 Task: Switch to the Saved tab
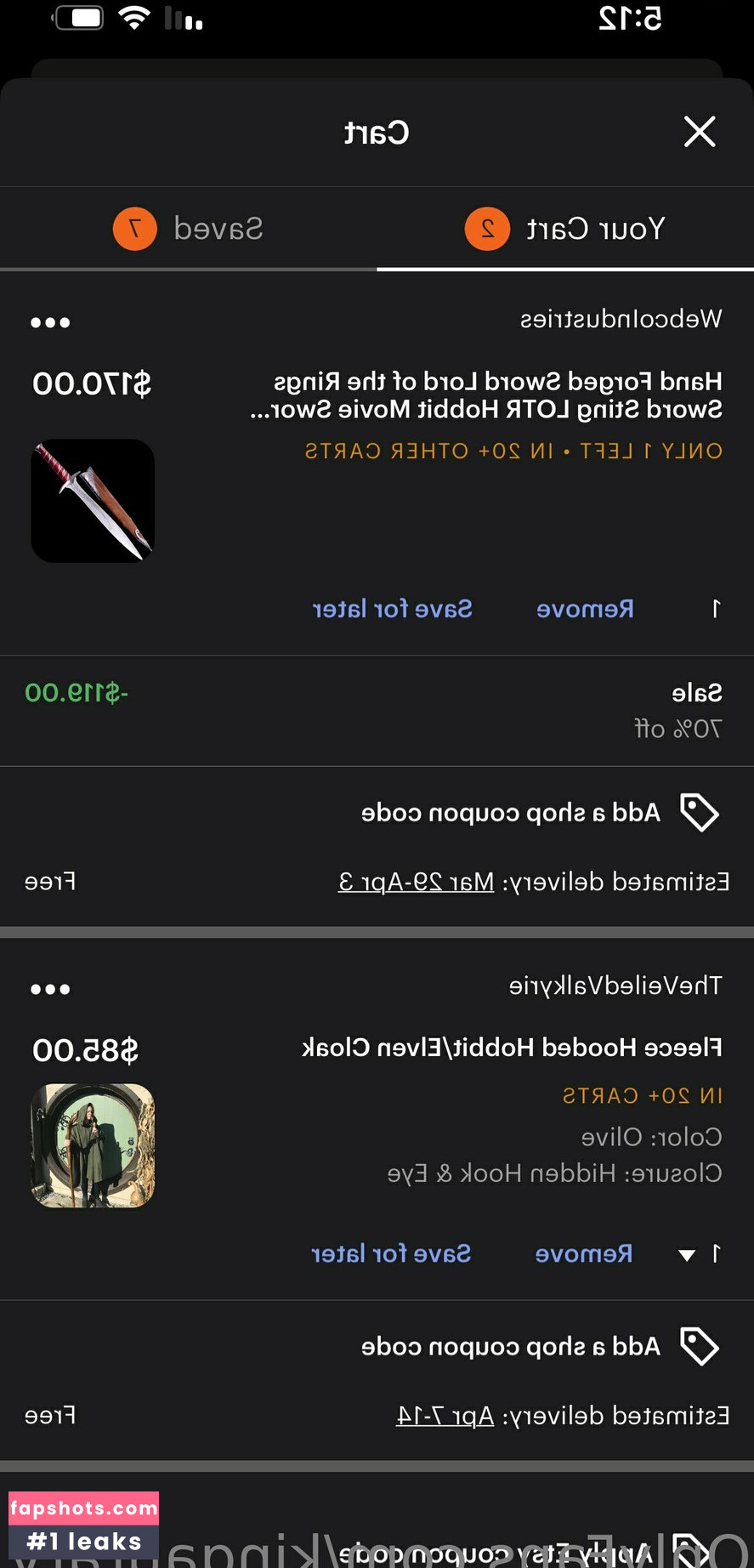tap(189, 229)
